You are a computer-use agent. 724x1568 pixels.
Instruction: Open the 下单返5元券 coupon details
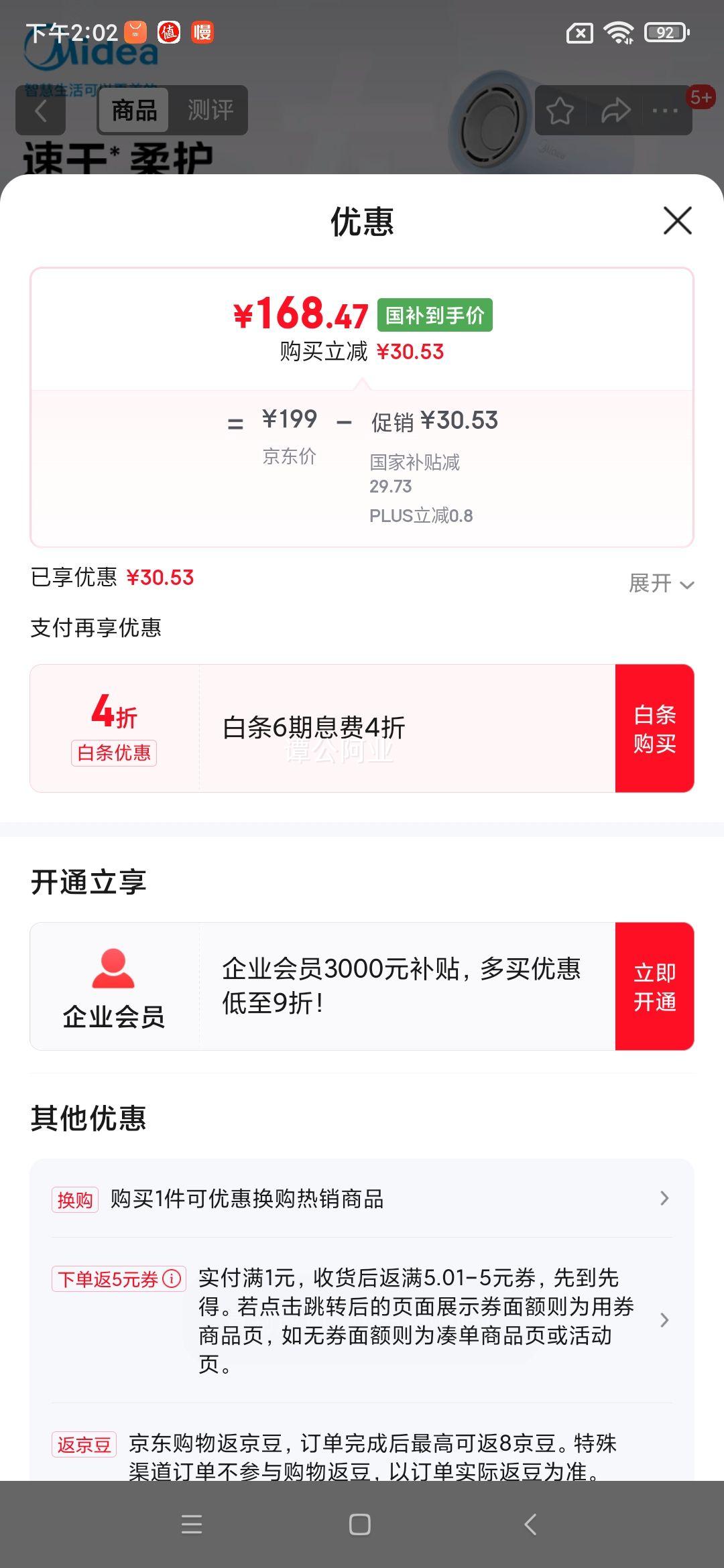tap(416, 1320)
